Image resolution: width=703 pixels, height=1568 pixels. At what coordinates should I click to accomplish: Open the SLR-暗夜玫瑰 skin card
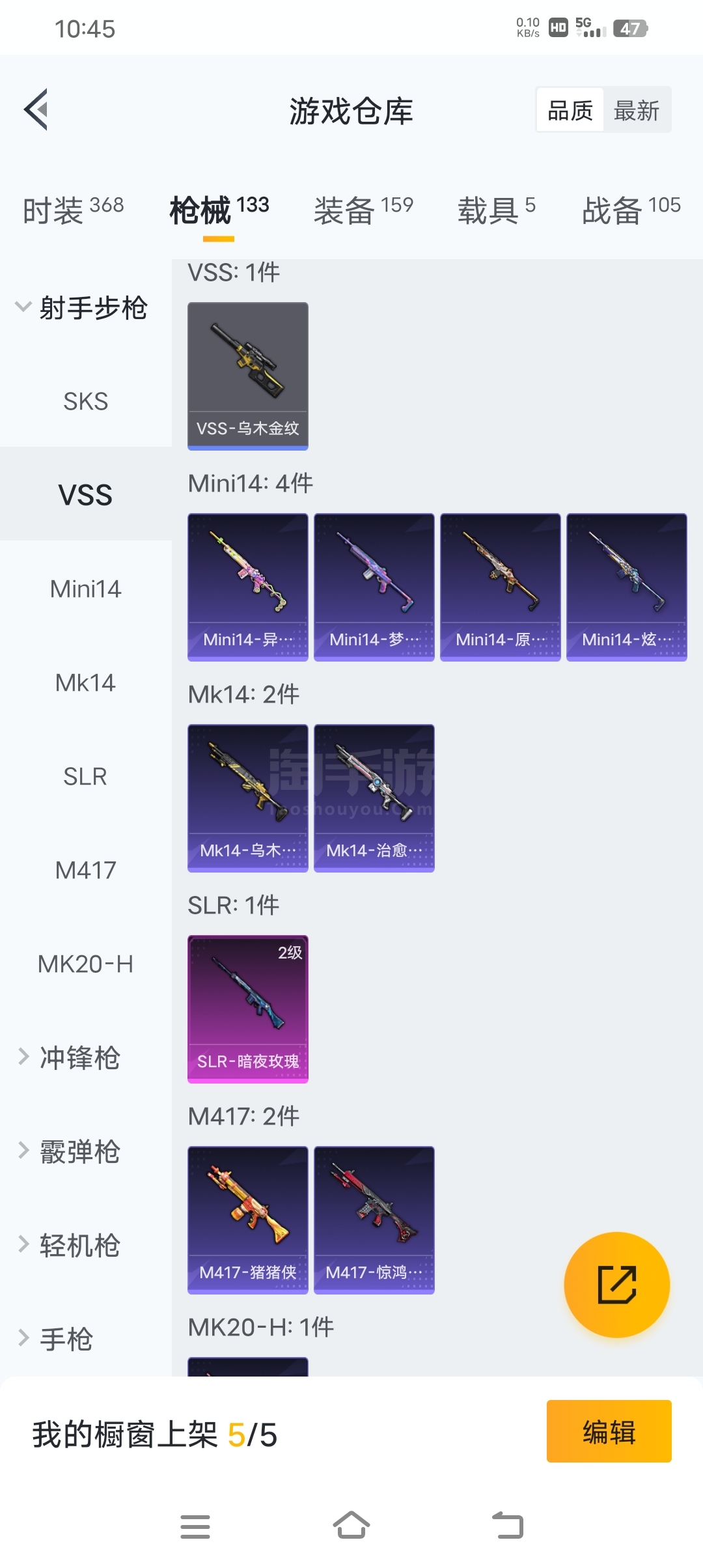(x=247, y=1009)
